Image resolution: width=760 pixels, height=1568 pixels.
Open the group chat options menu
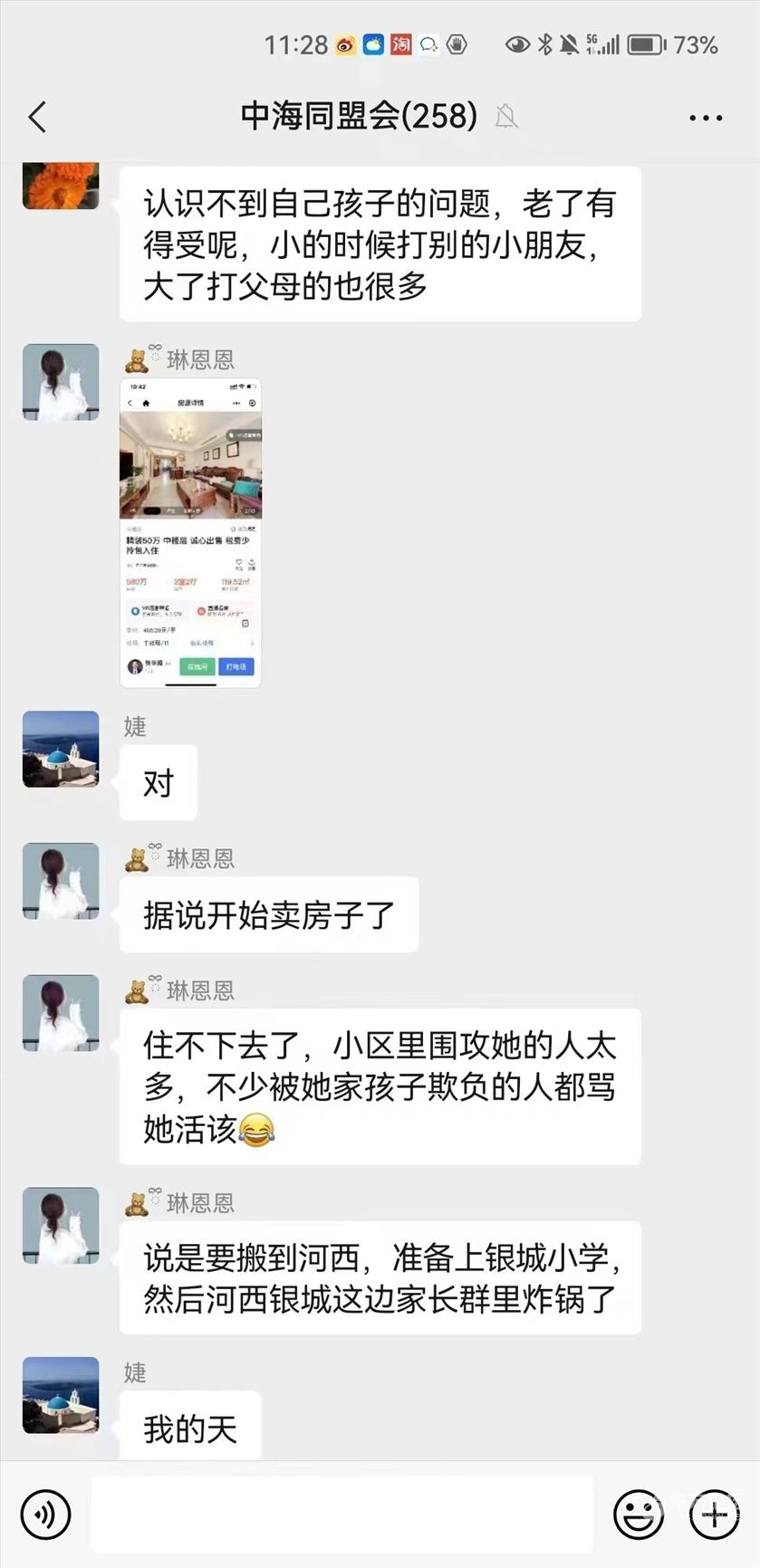click(x=706, y=118)
